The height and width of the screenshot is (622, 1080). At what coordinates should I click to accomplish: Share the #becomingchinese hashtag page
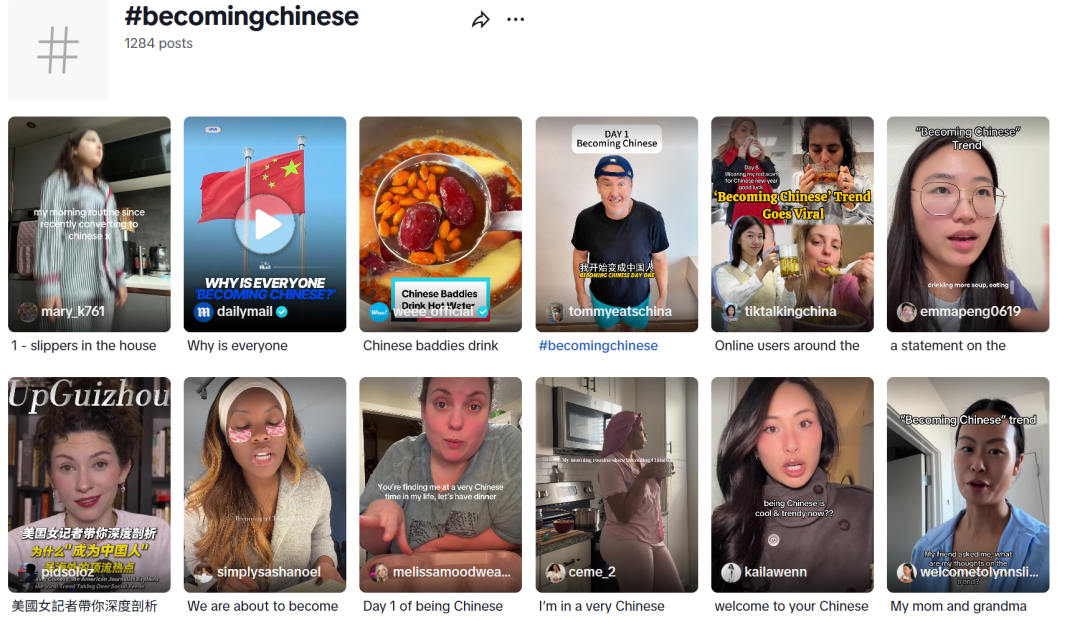pyautogui.click(x=481, y=20)
